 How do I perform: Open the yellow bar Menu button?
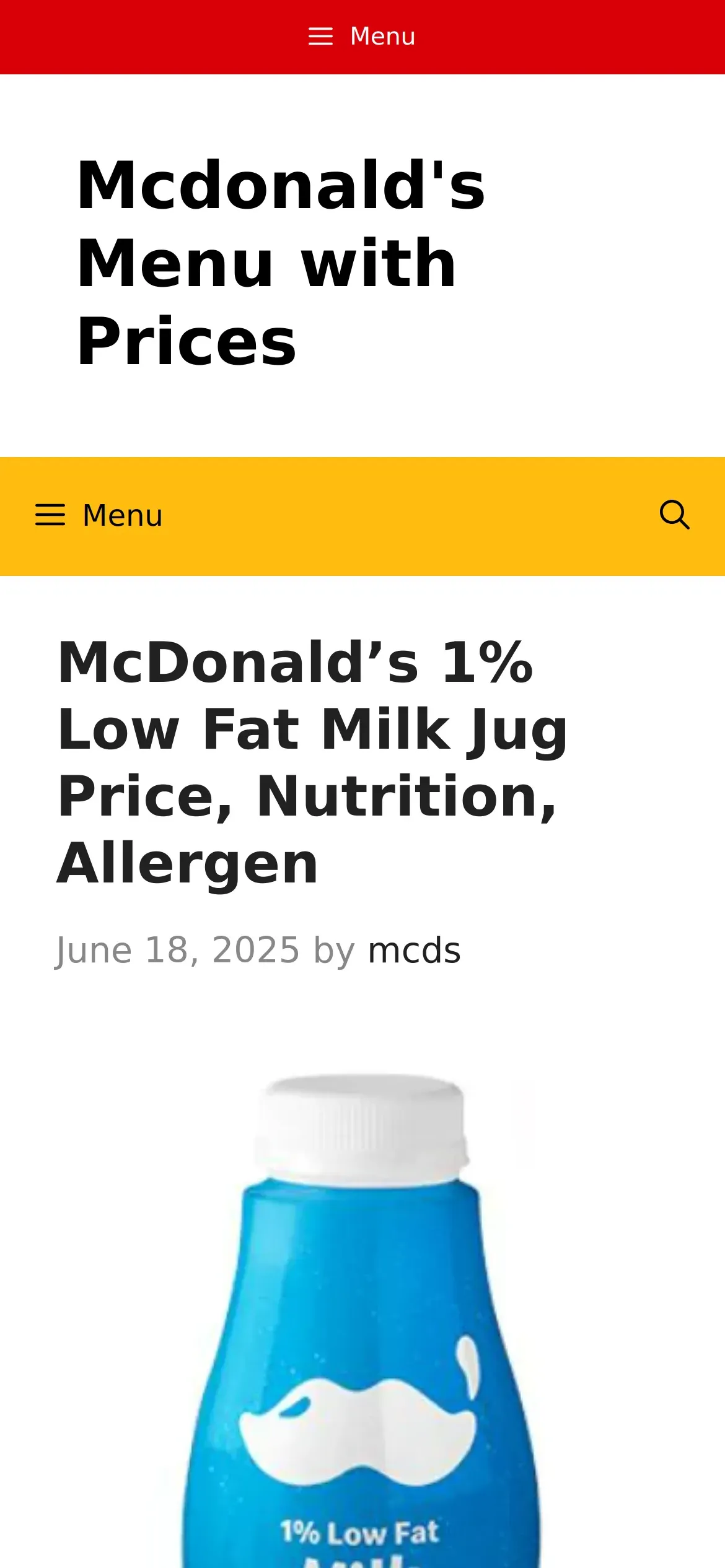99,515
